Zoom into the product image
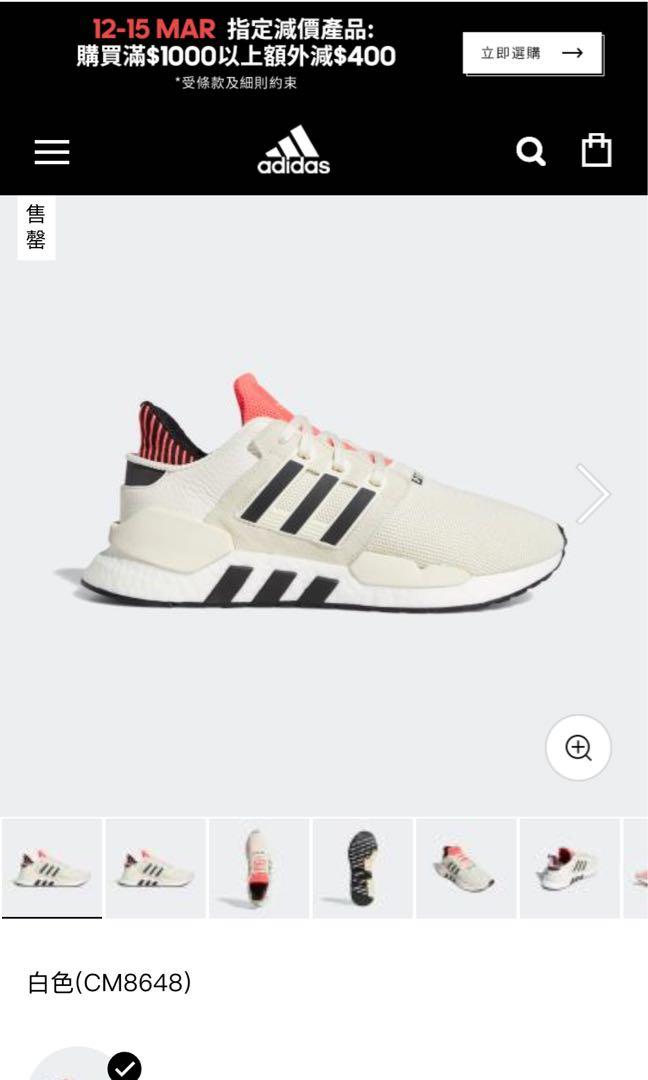 [578, 747]
